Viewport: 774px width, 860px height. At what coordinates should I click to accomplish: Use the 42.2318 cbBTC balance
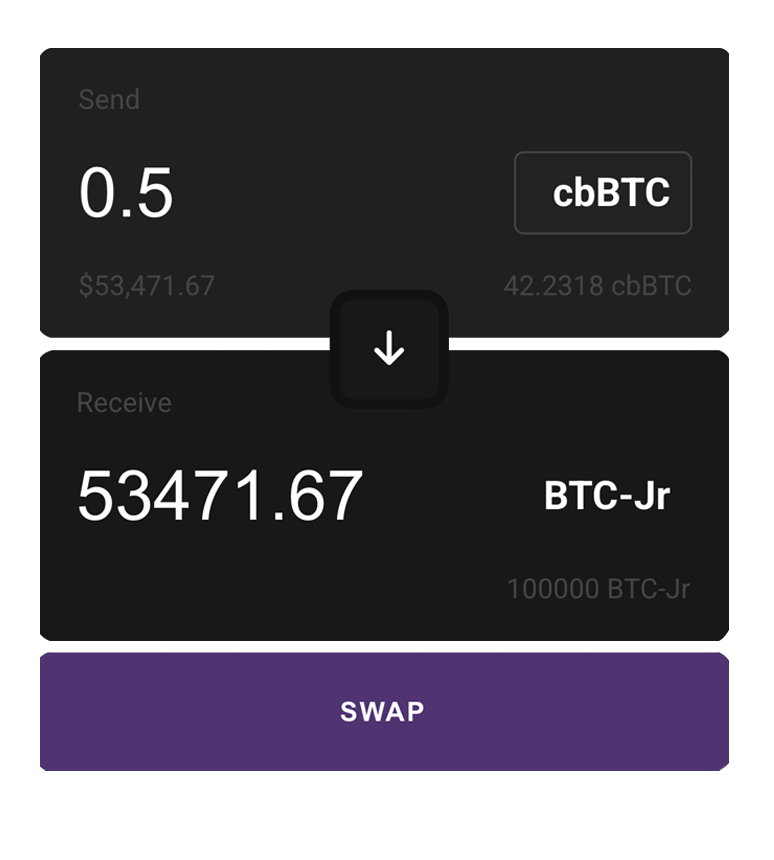(x=597, y=286)
